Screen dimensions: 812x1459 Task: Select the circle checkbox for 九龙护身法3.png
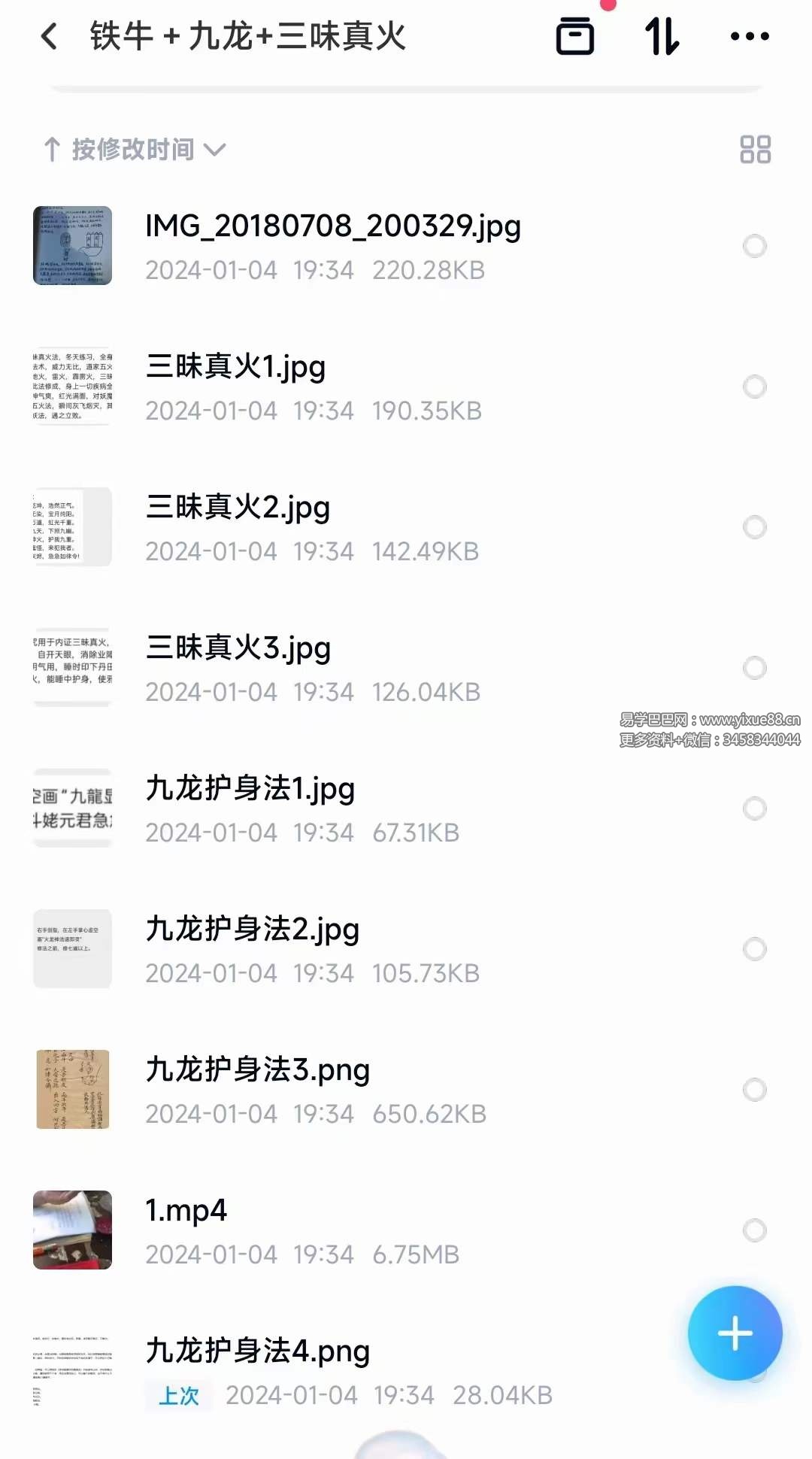click(756, 1090)
